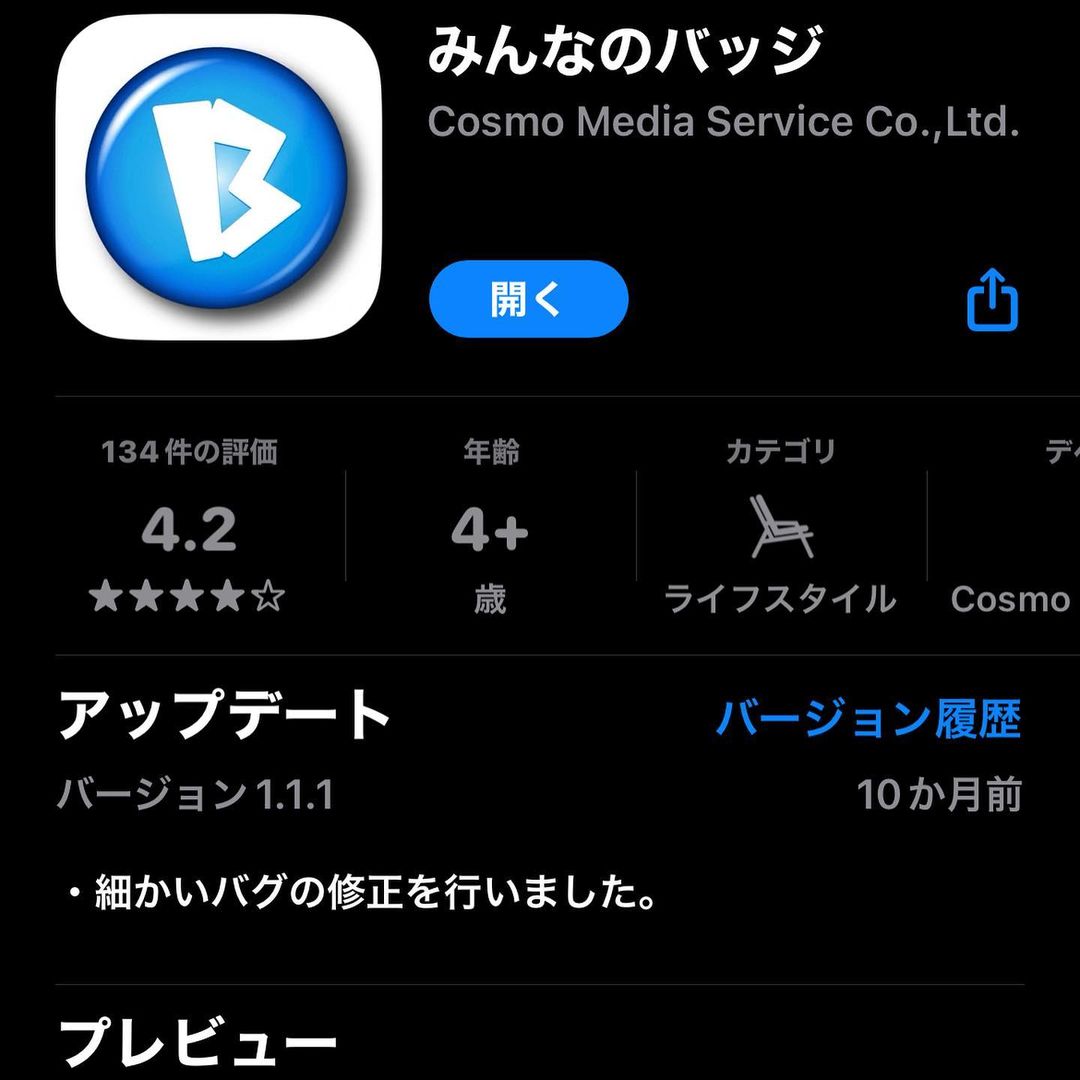This screenshot has height=1080, width=1080.
Task: View the 134件の評価 ratings section
Action: (189, 528)
